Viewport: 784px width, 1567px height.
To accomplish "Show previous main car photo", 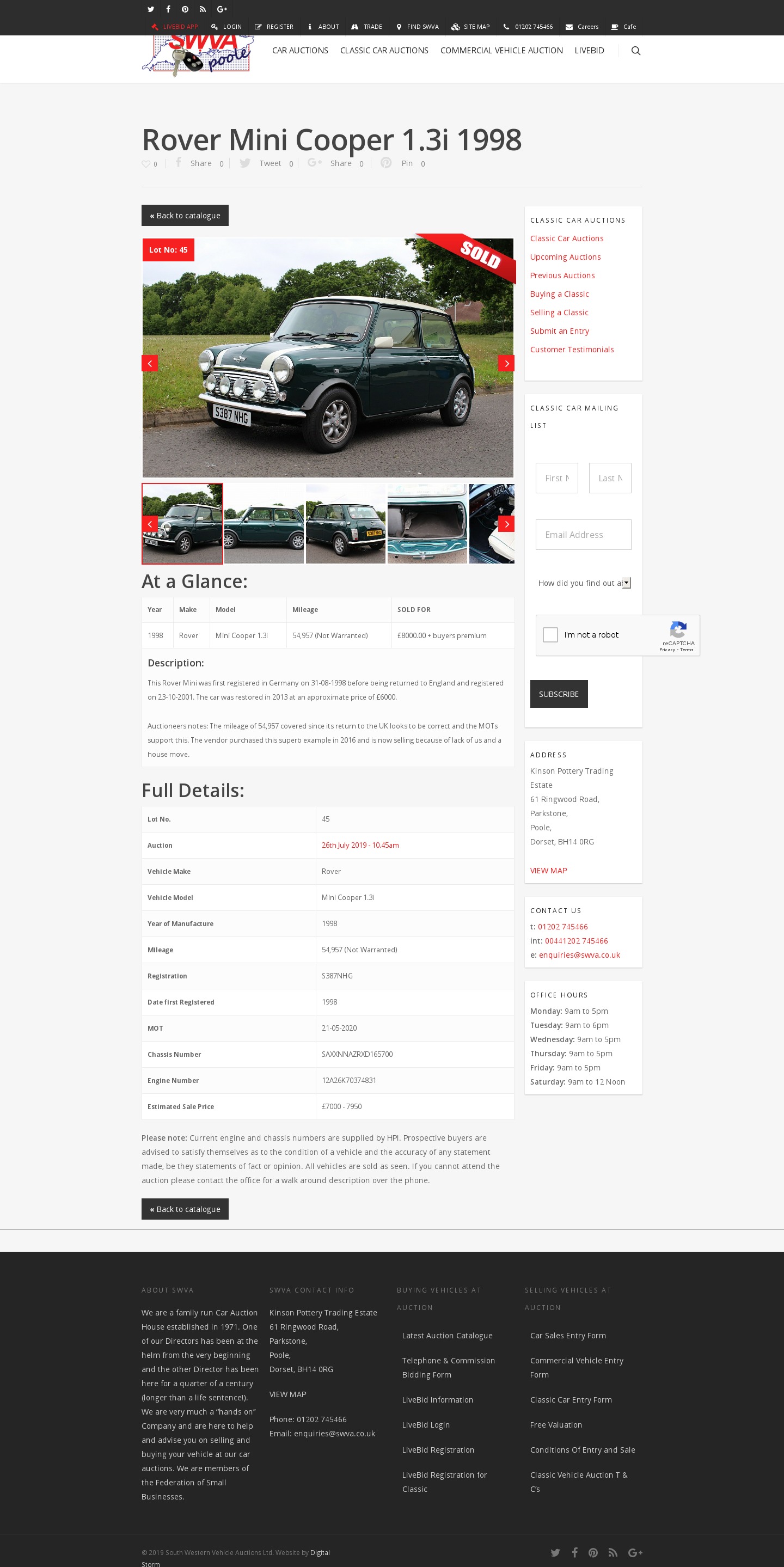I will [x=150, y=363].
